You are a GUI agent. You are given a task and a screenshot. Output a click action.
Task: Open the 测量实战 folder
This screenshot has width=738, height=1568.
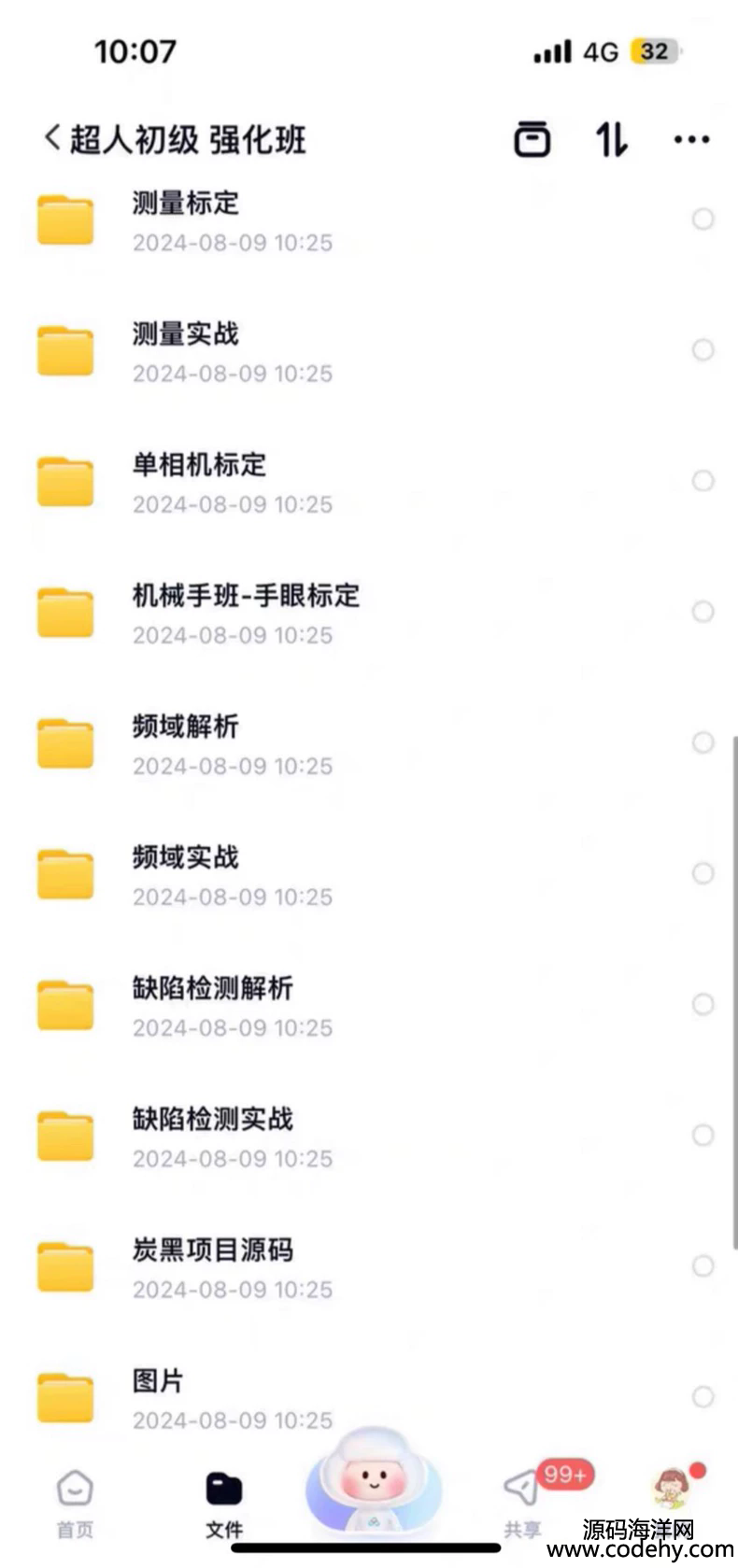[185, 351]
